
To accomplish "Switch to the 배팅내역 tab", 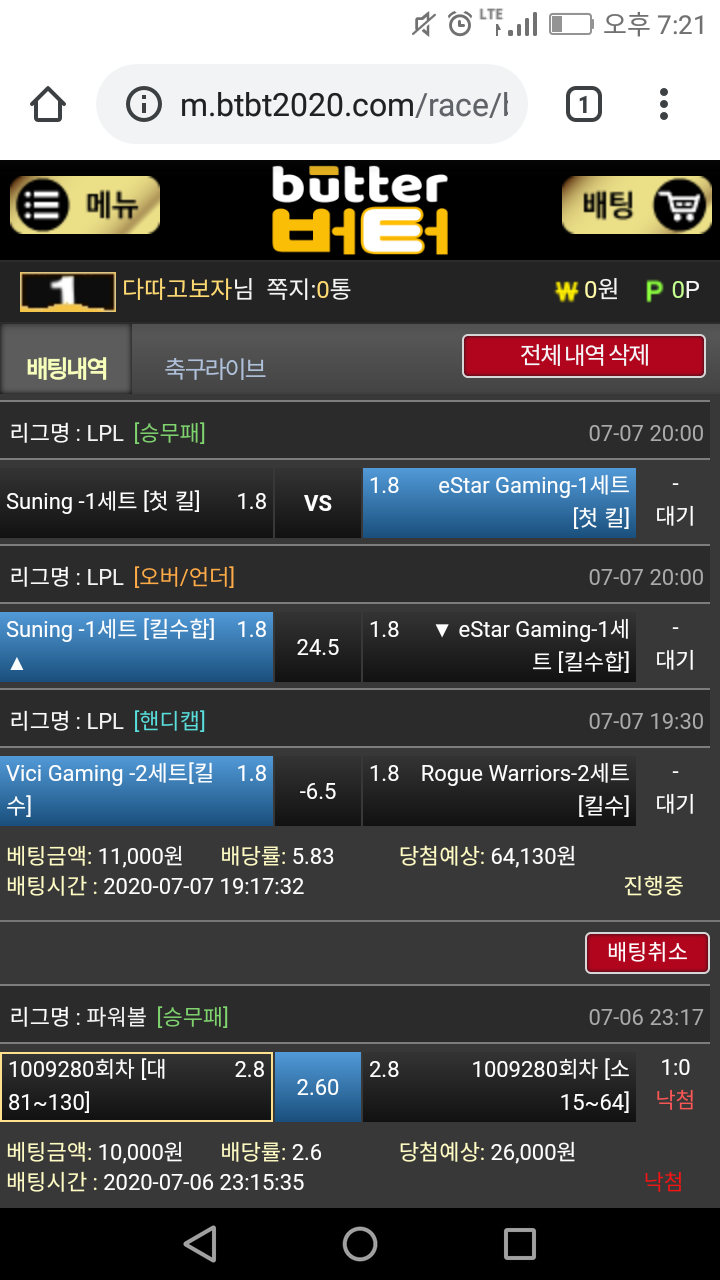I will [x=66, y=368].
